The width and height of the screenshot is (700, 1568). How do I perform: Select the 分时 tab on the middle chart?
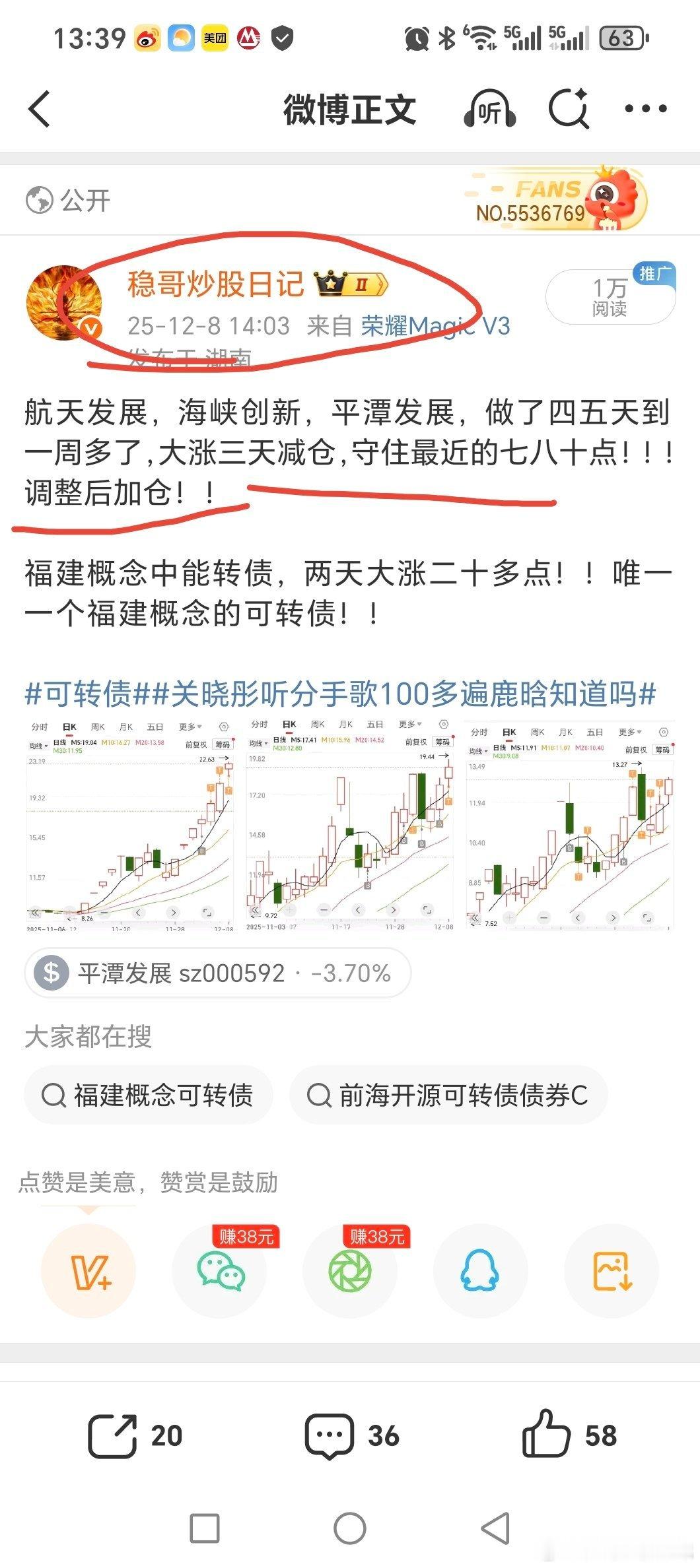click(259, 725)
